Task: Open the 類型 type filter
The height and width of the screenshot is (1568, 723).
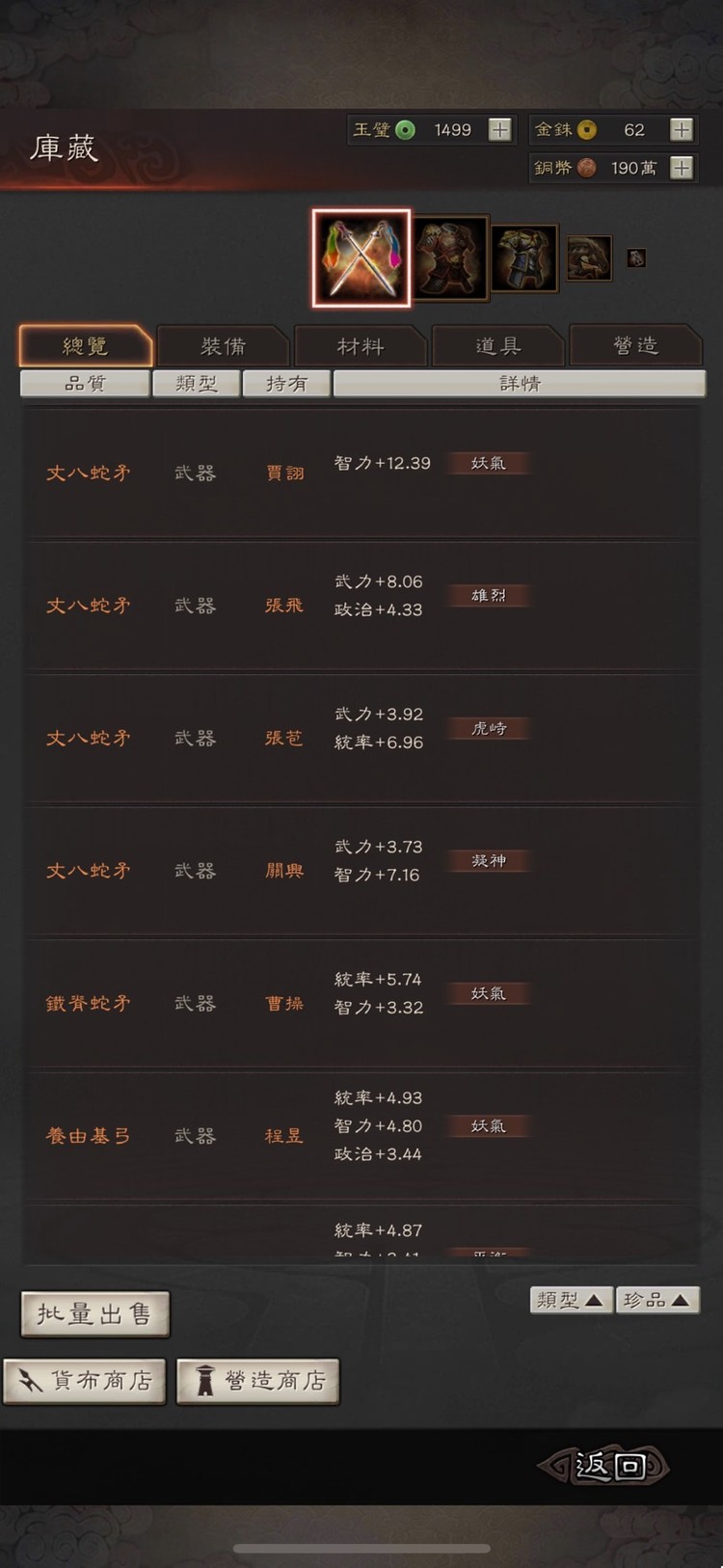Action: [197, 383]
